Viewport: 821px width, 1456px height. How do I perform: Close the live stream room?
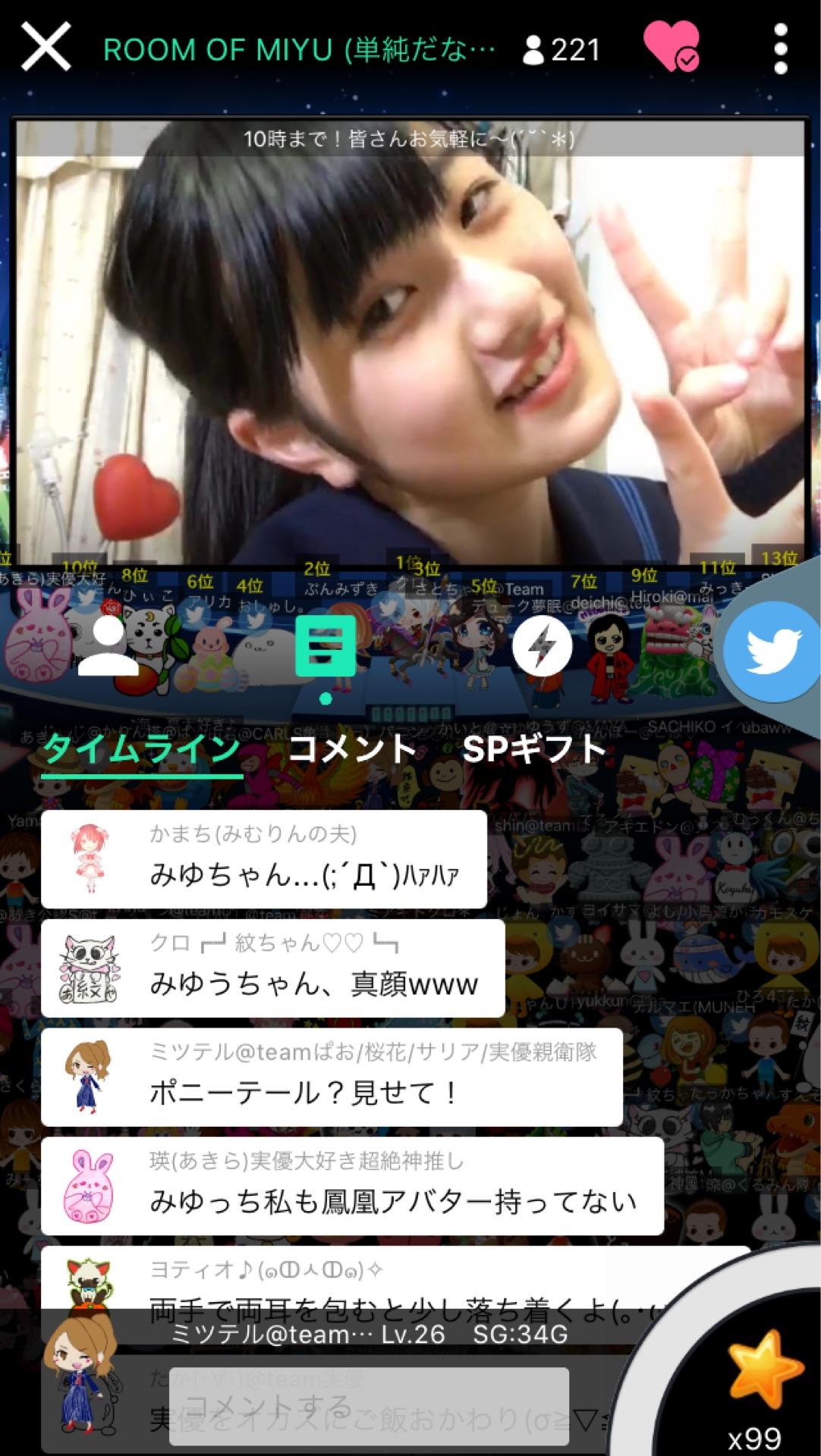pyautogui.click(x=46, y=47)
